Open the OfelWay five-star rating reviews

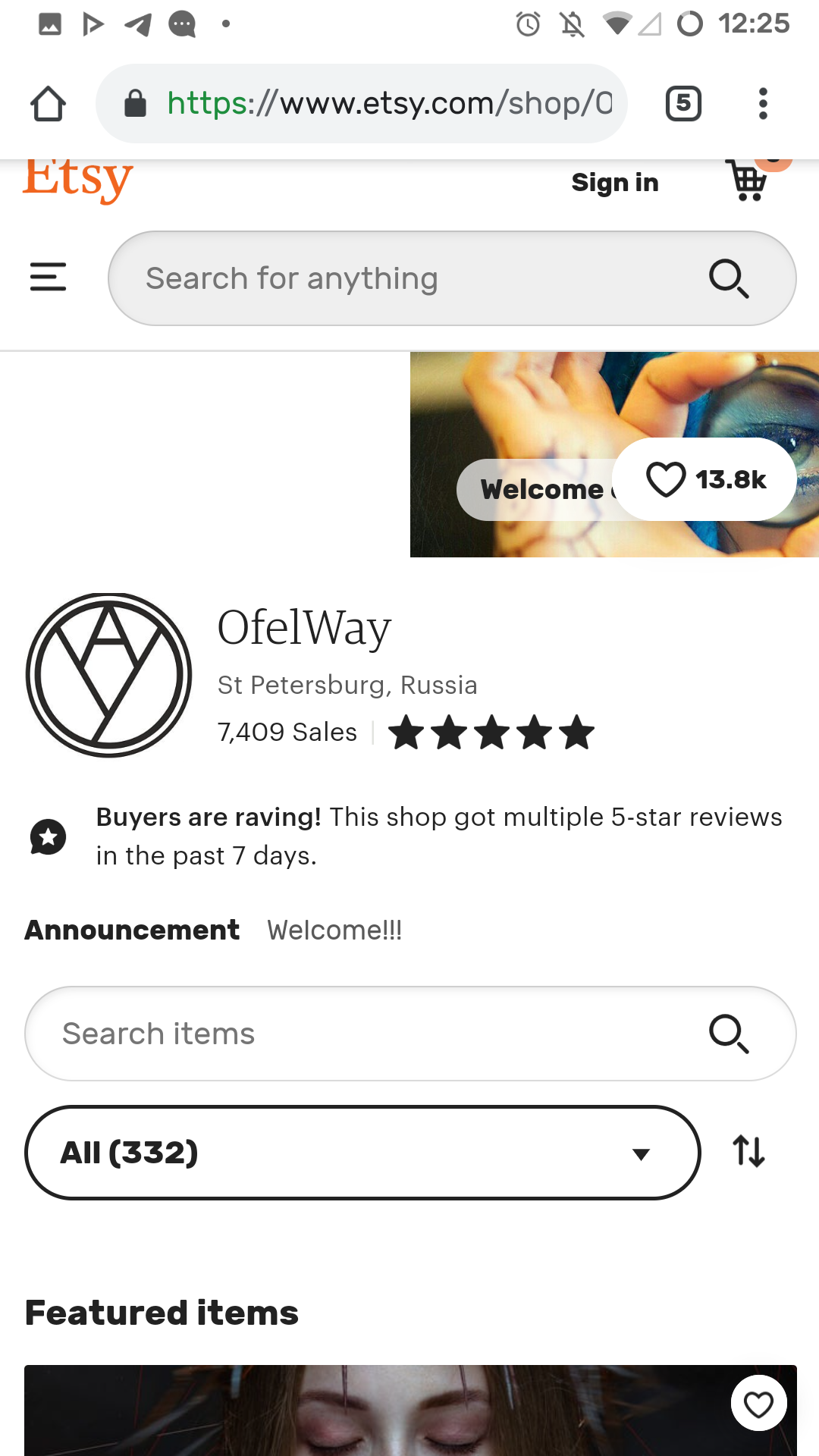point(491,733)
